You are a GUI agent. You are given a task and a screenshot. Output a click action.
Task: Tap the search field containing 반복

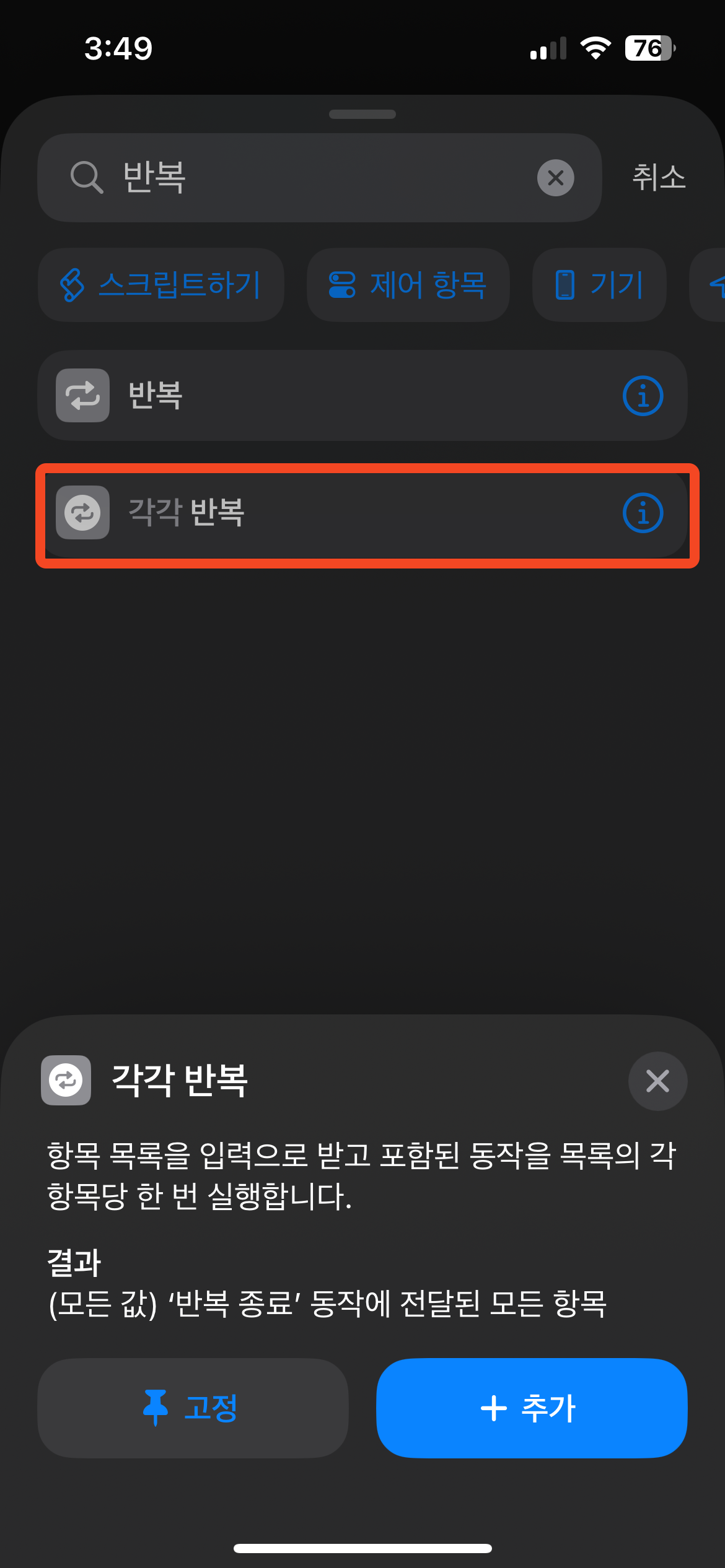[310, 178]
